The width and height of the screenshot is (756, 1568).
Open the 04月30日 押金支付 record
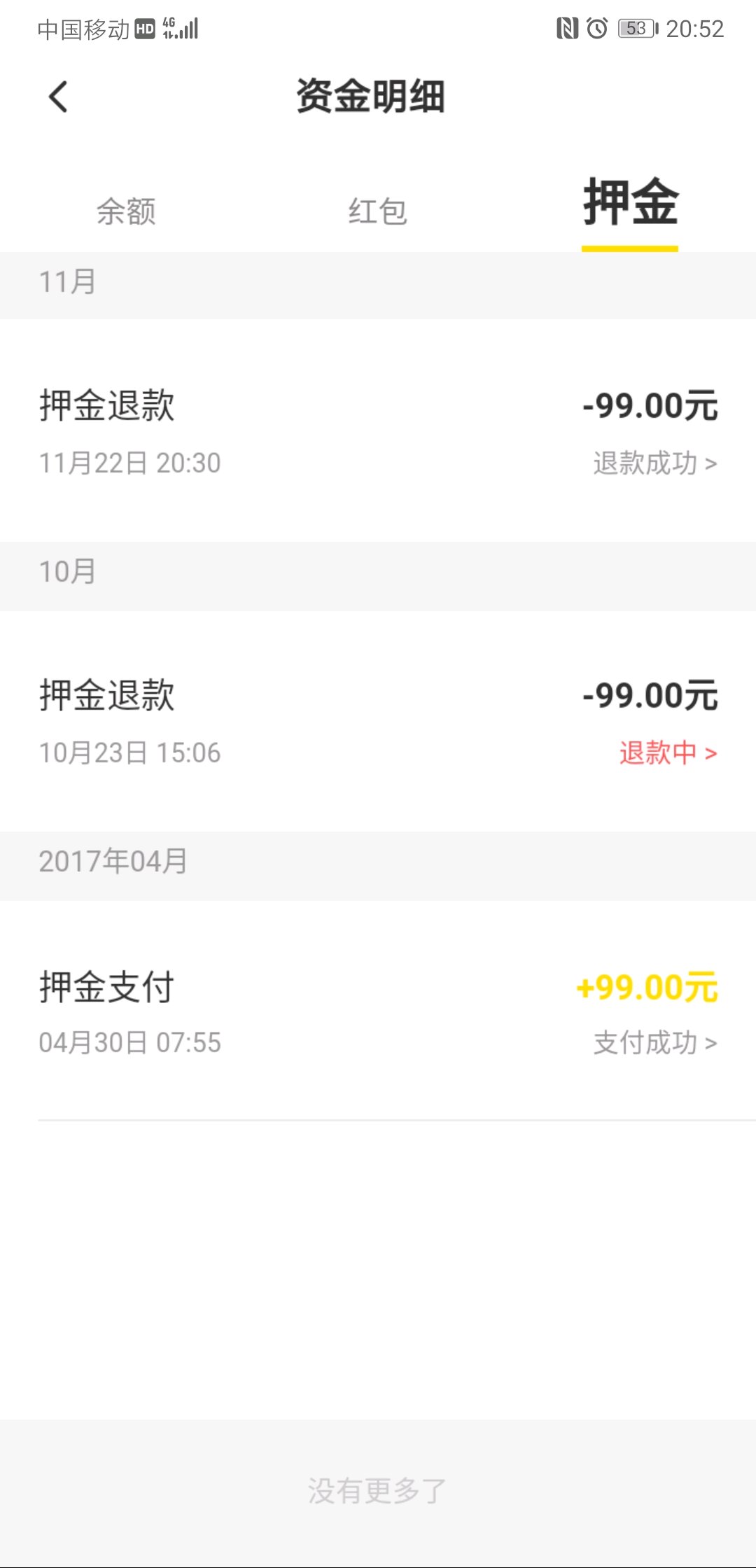pos(378,1011)
